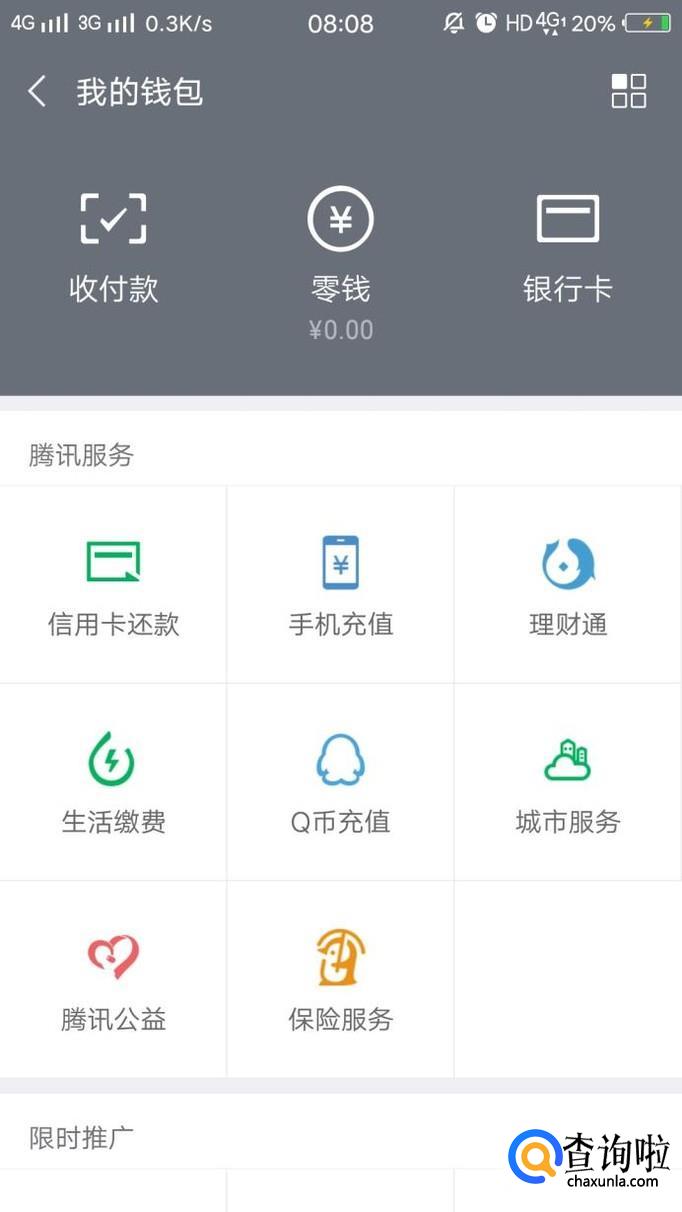Open 保险服务 insurance services

(x=341, y=980)
